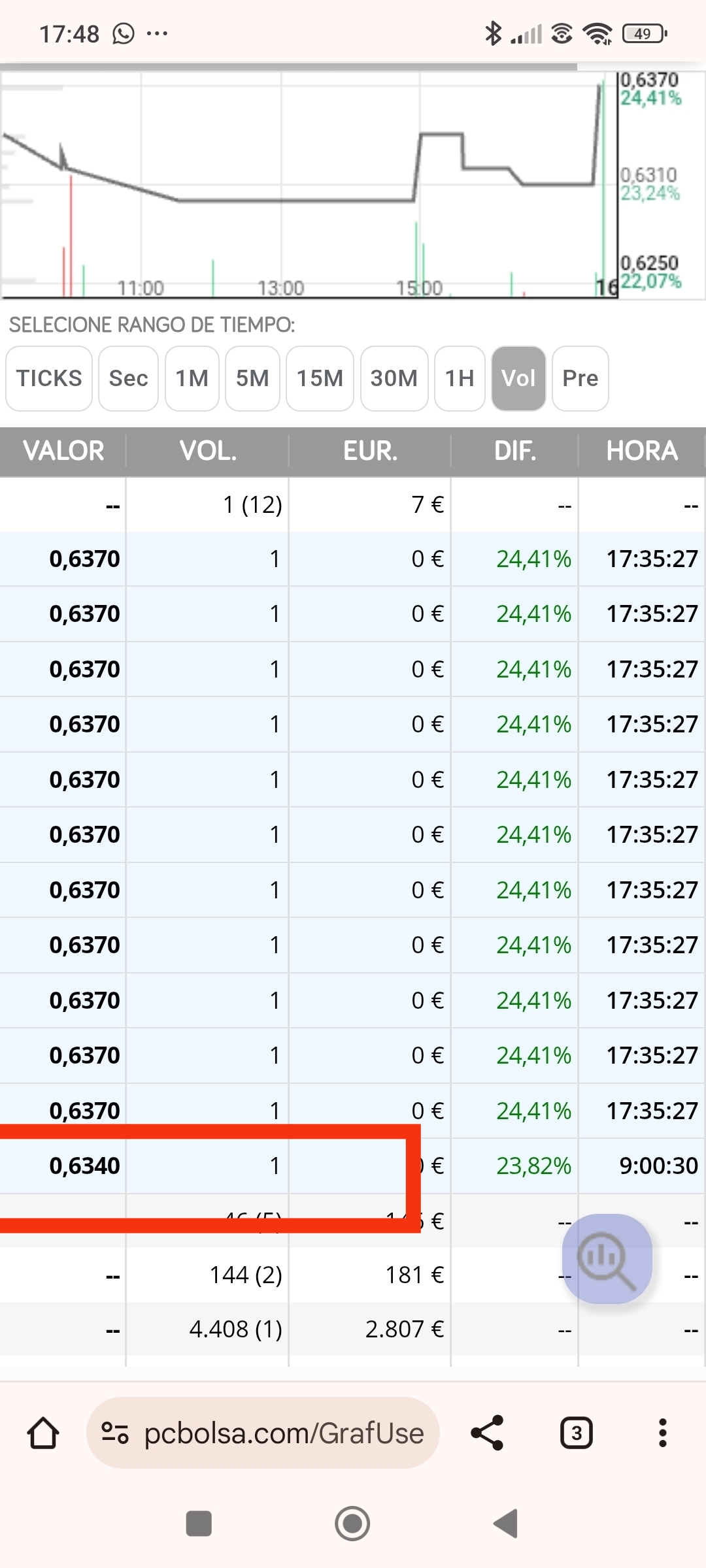Screen dimensions: 706x1568
Task: Go back with the system back button
Action: pos(505,1524)
